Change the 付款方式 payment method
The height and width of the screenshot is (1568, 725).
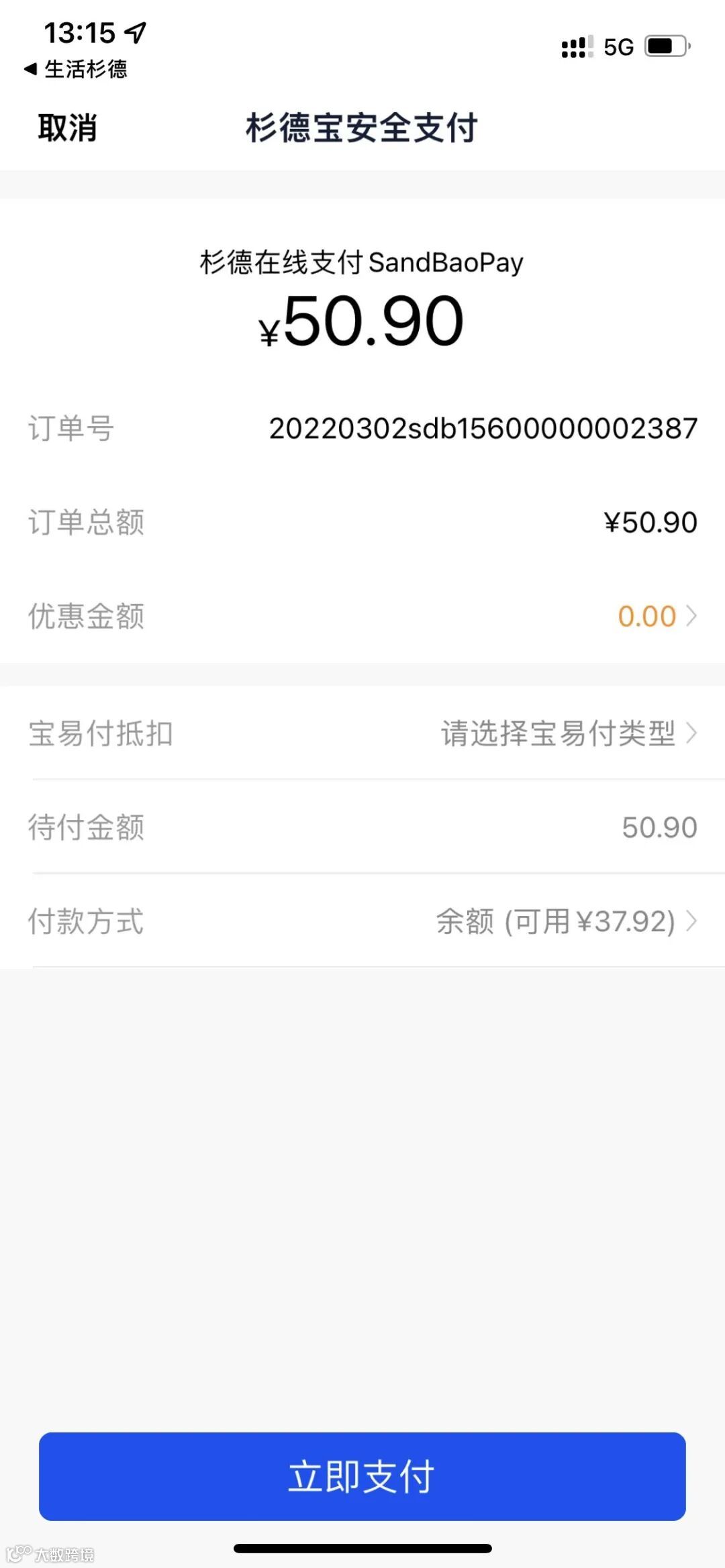566,921
